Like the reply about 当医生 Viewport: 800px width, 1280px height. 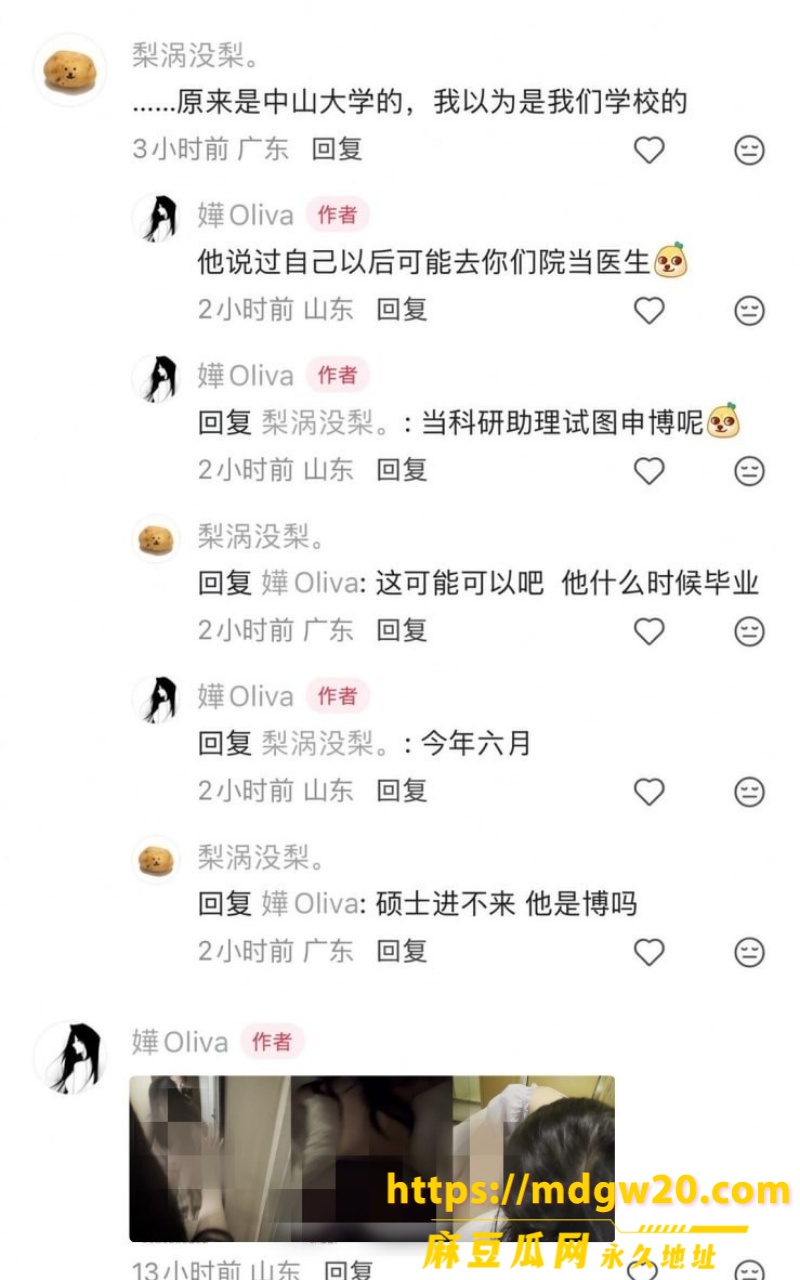point(649,310)
